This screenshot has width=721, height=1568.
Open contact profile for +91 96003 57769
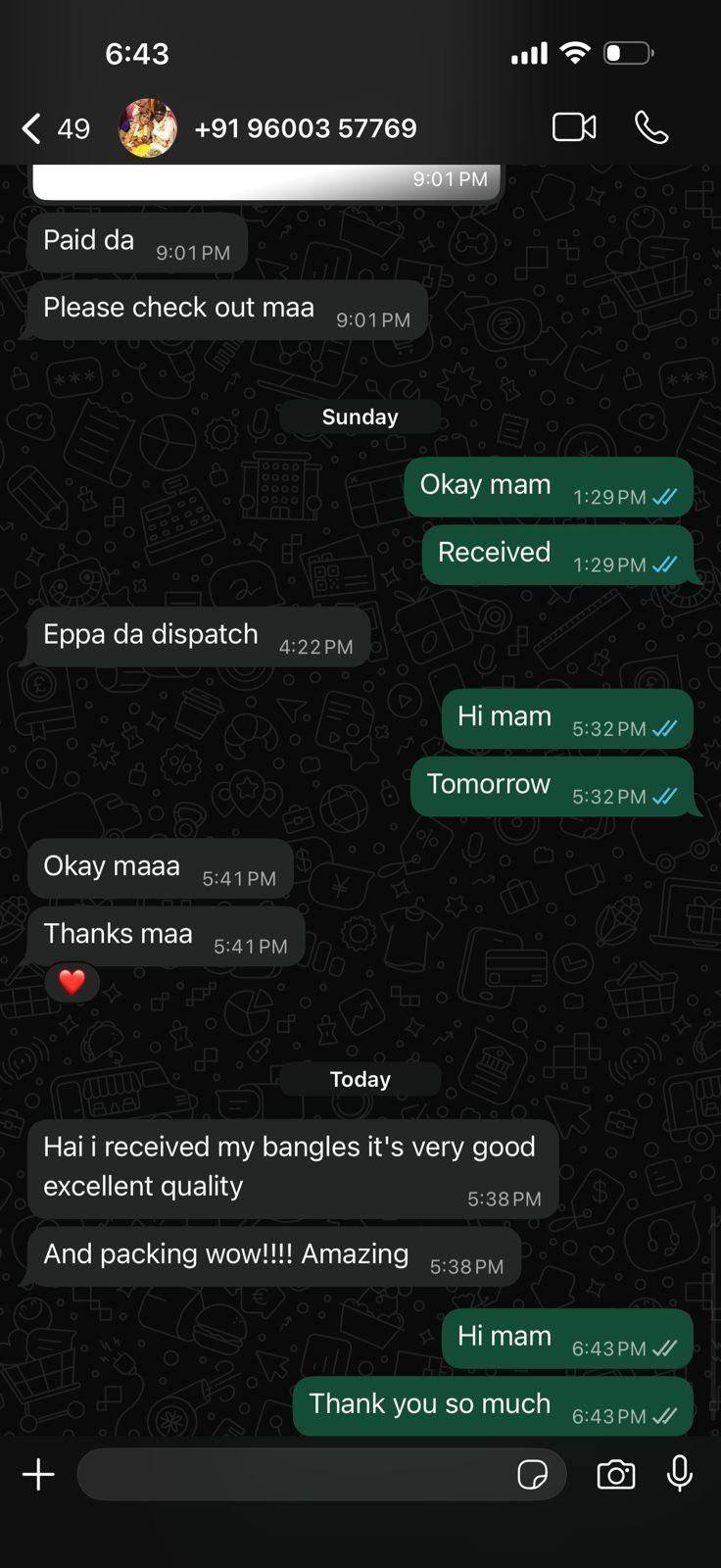305,128
